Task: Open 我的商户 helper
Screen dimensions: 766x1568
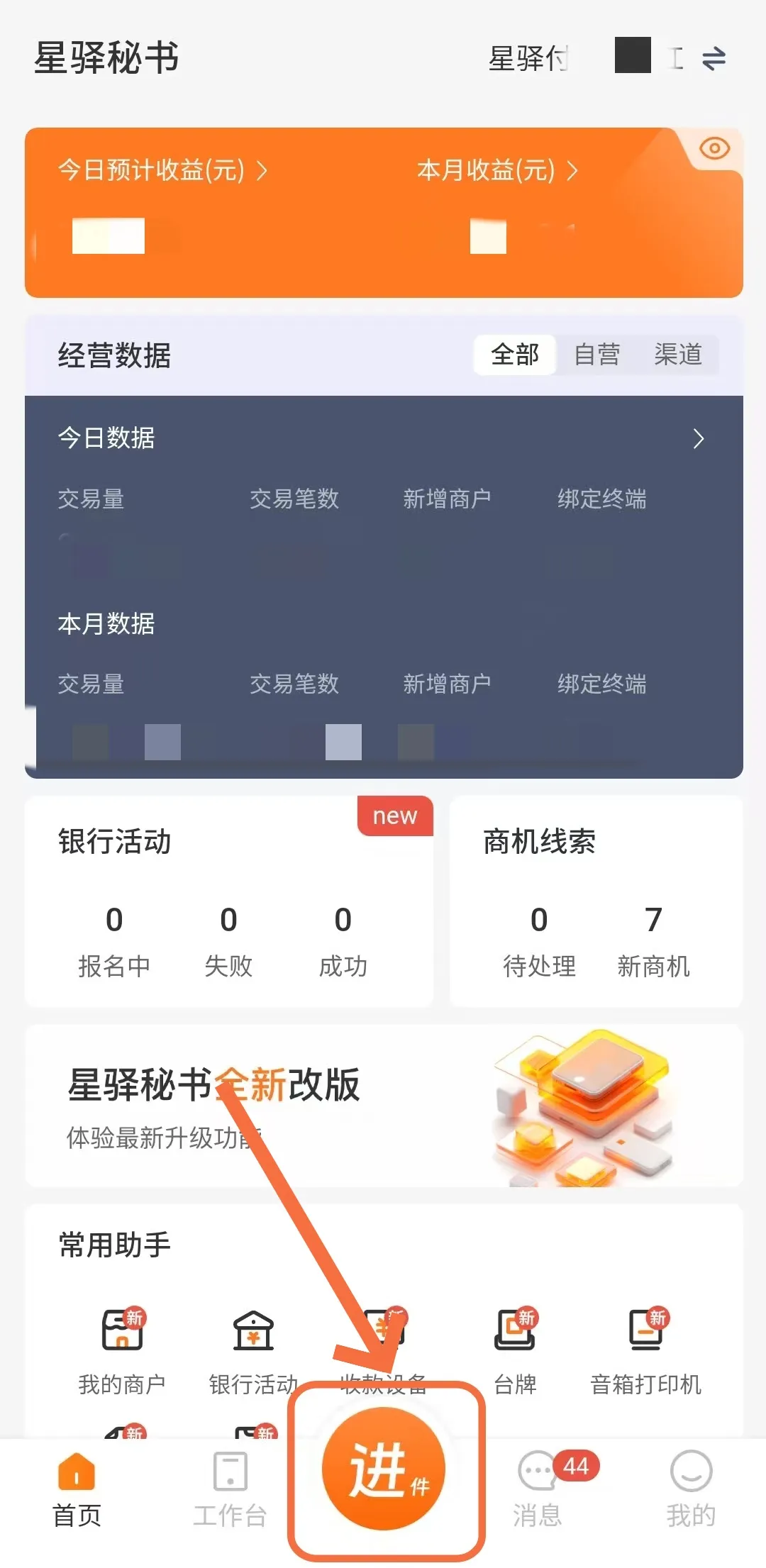Action: coord(122,1350)
